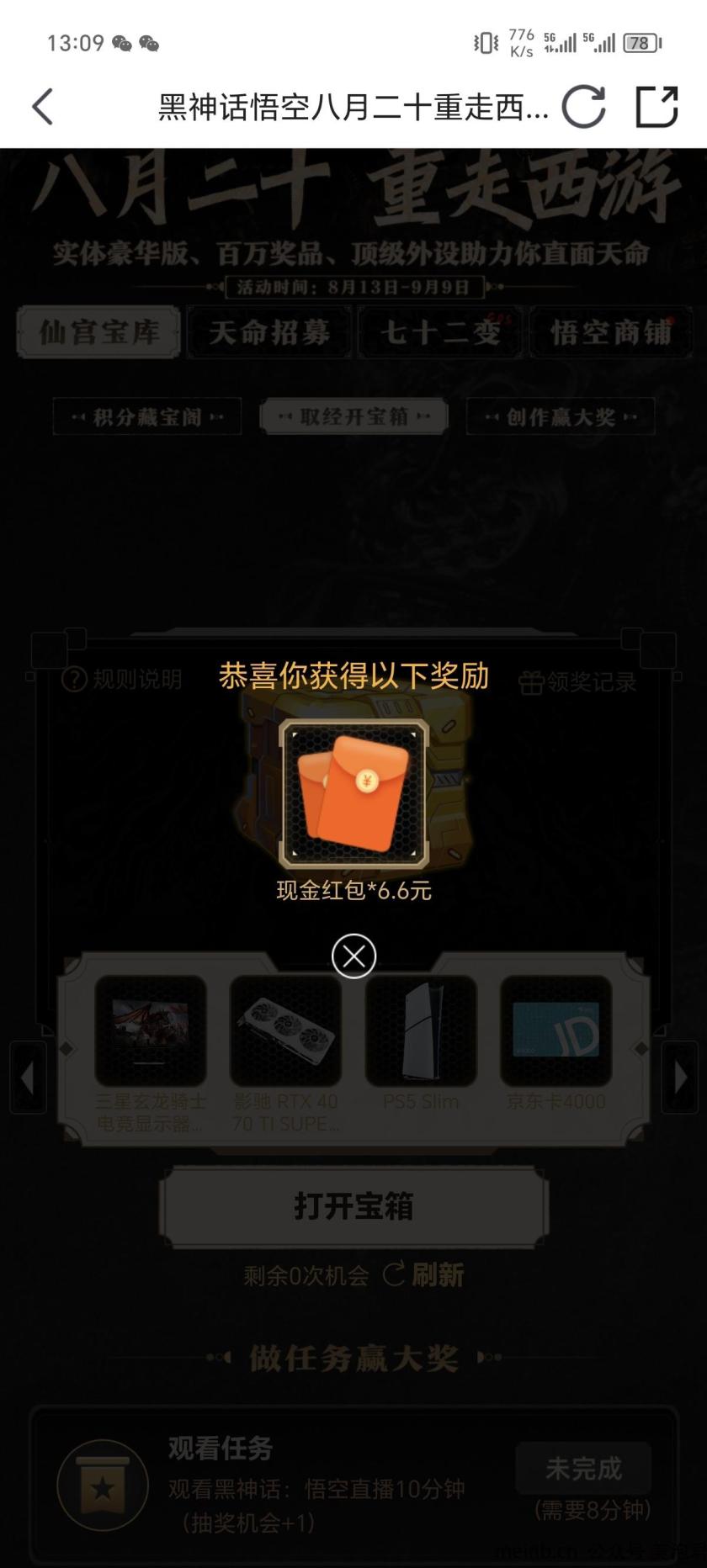Tap the 未完成 button for 观看任务
Screen dimensions: 707x1568
coord(583,1469)
